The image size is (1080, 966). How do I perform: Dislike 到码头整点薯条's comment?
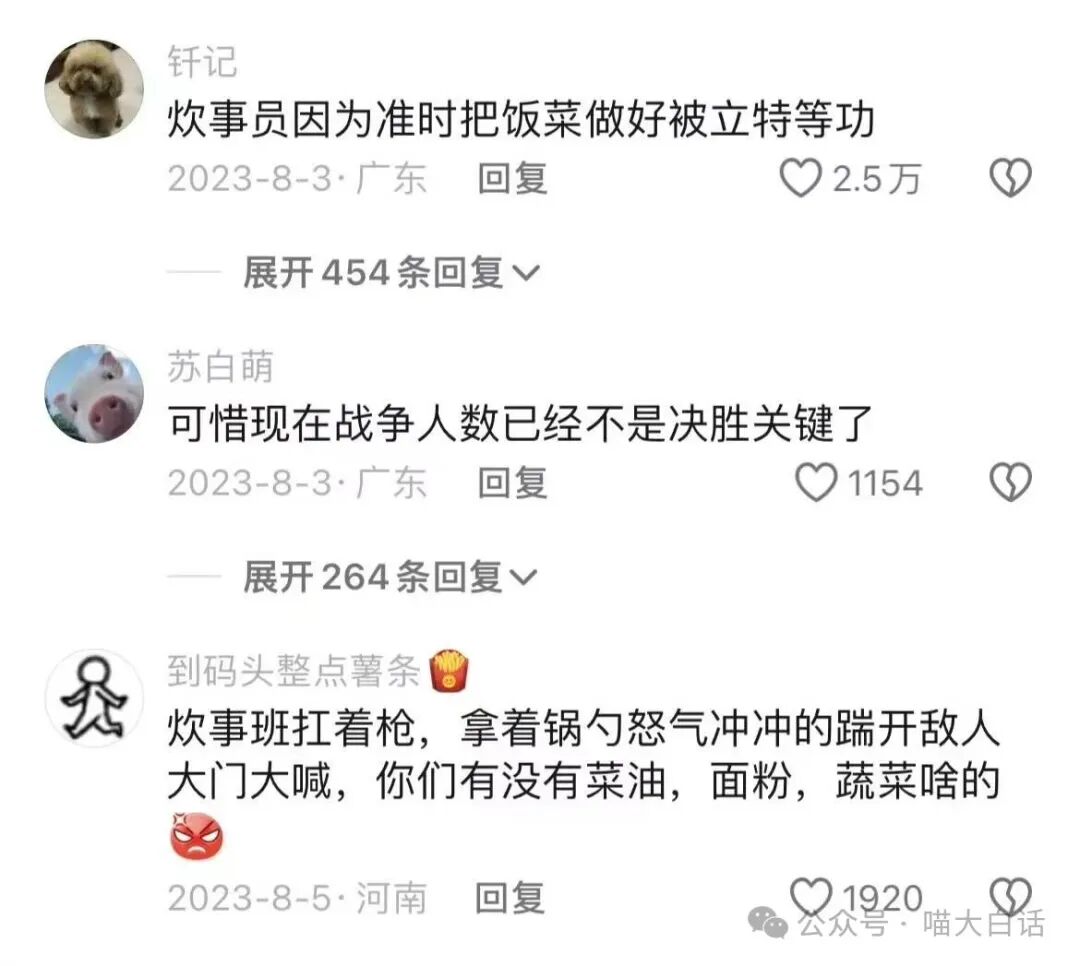click(1010, 897)
